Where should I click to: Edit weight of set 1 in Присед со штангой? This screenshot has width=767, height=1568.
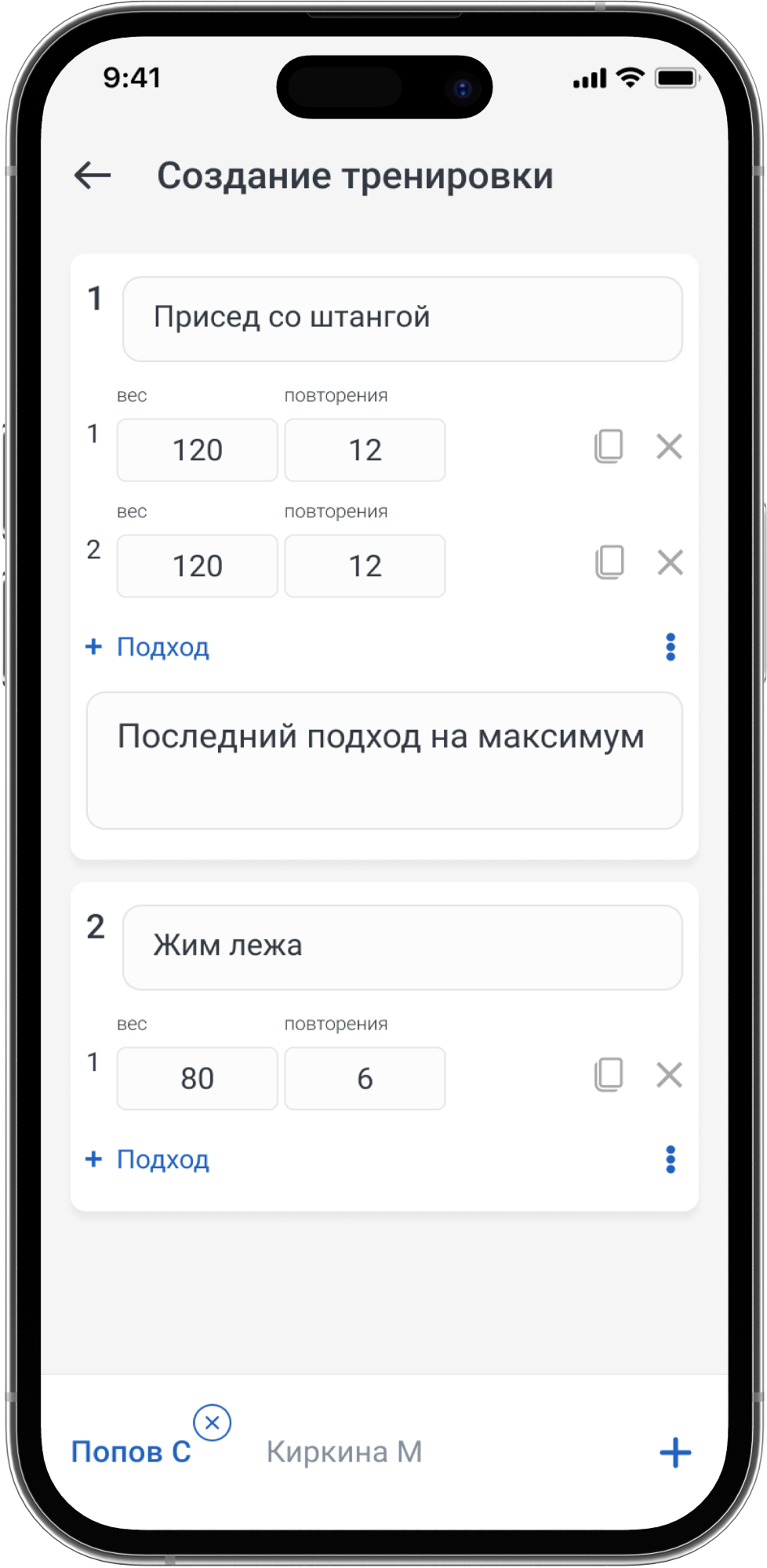point(197,450)
